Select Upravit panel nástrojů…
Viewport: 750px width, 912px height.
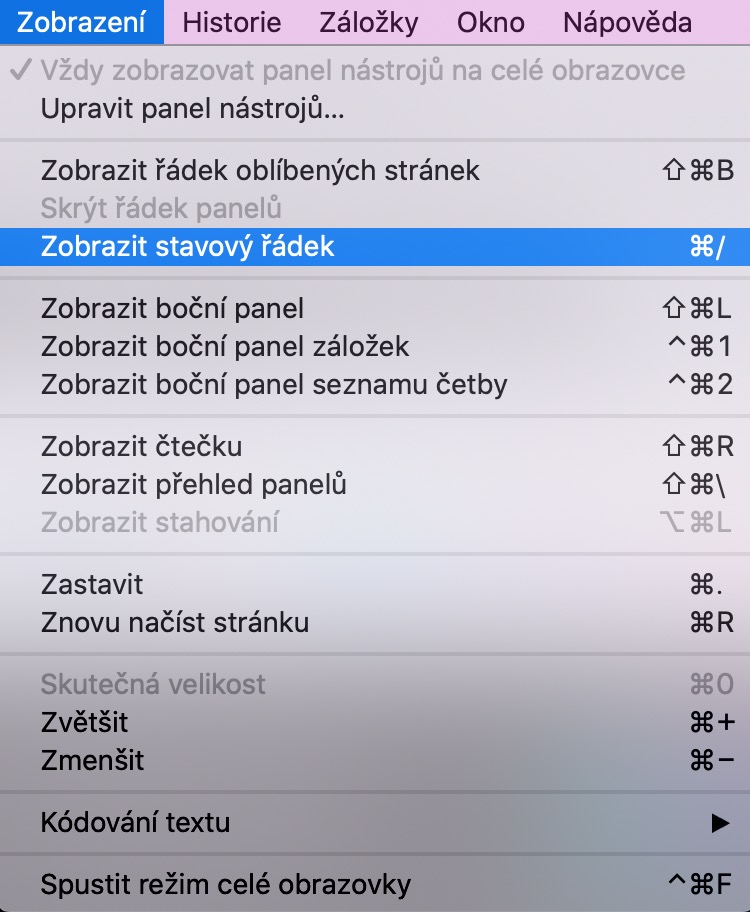click(x=192, y=109)
